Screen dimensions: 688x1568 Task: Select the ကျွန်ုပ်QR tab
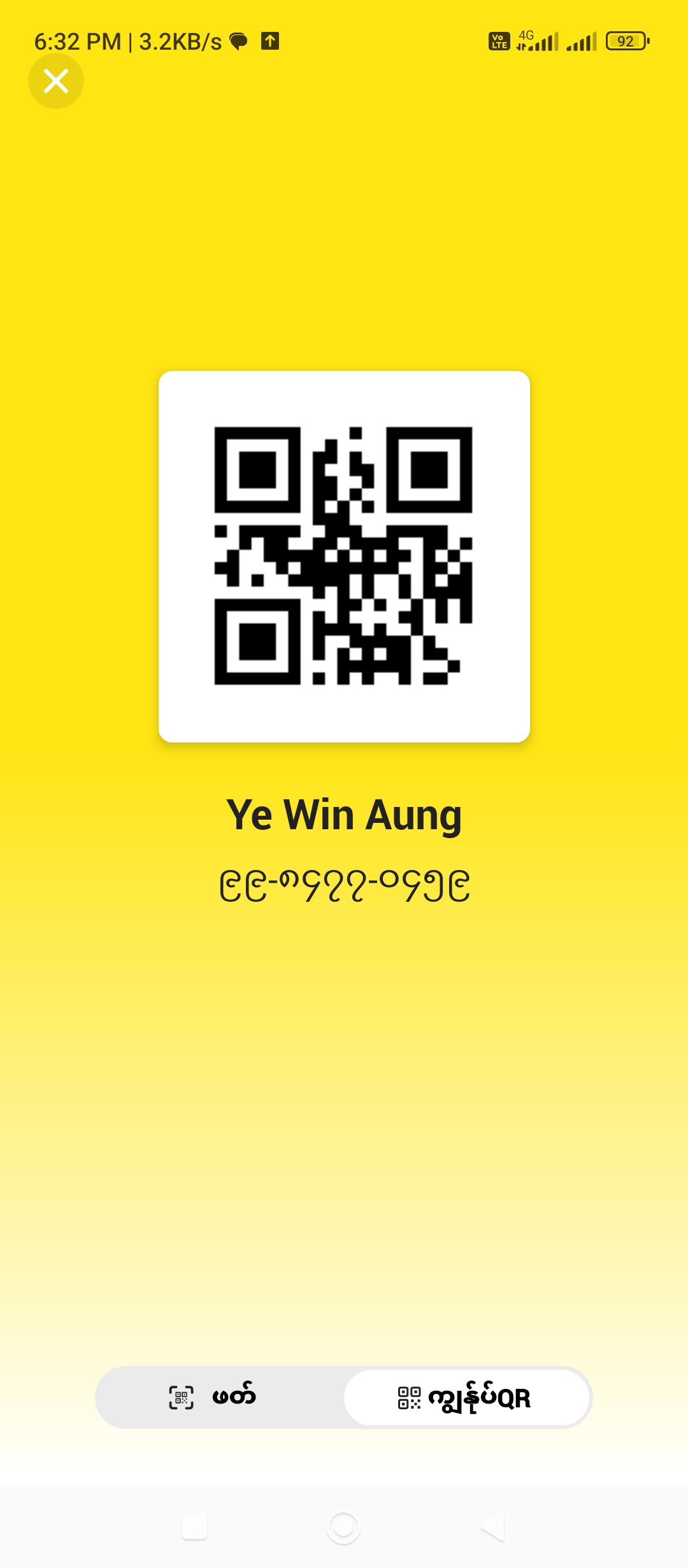pyautogui.click(x=466, y=1397)
